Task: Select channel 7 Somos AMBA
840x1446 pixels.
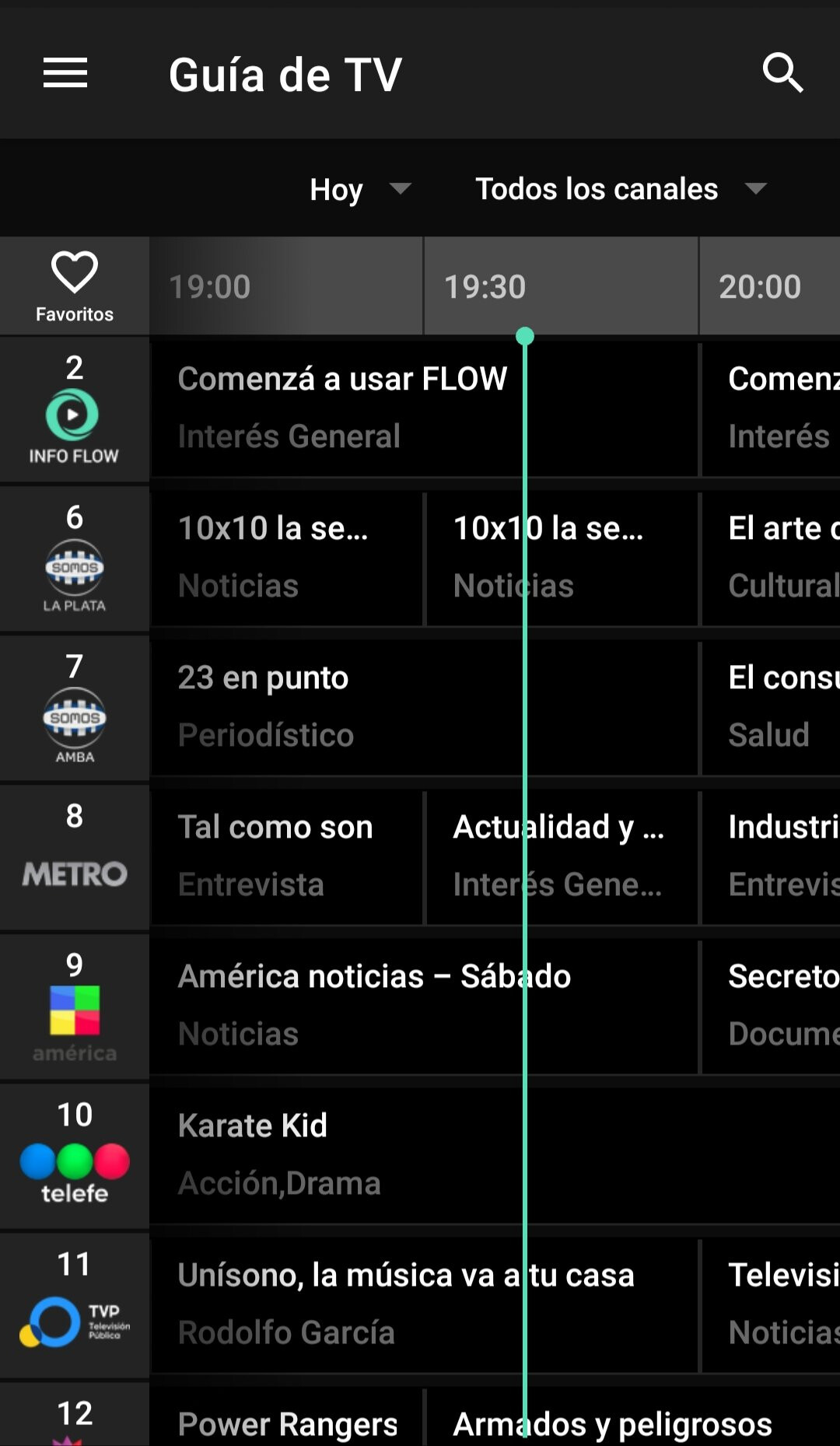Action: click(75, 708)
